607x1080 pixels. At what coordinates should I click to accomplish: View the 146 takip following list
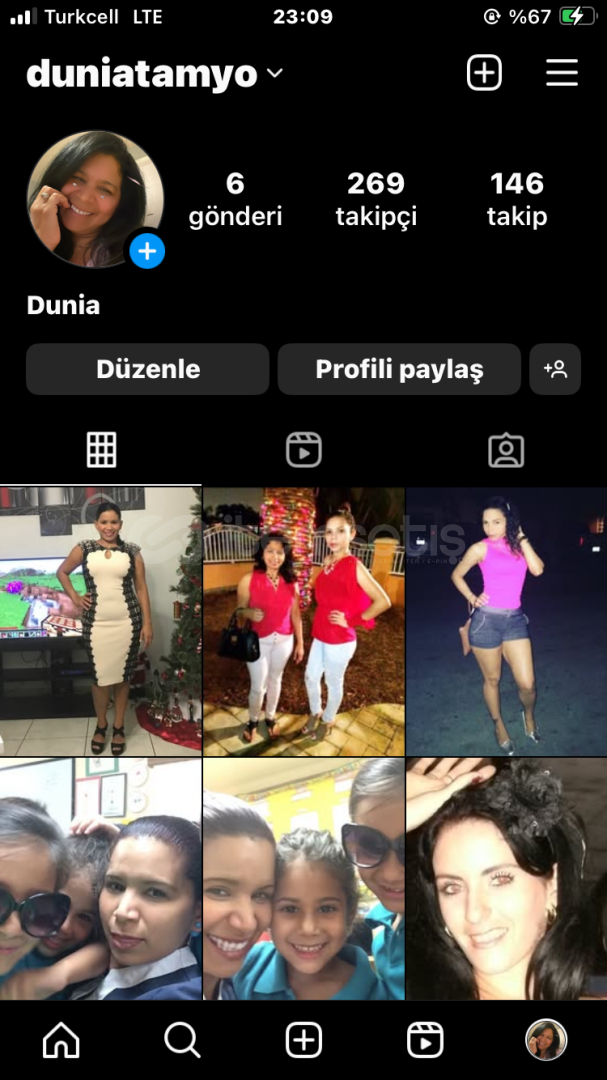tap(517, 200)
